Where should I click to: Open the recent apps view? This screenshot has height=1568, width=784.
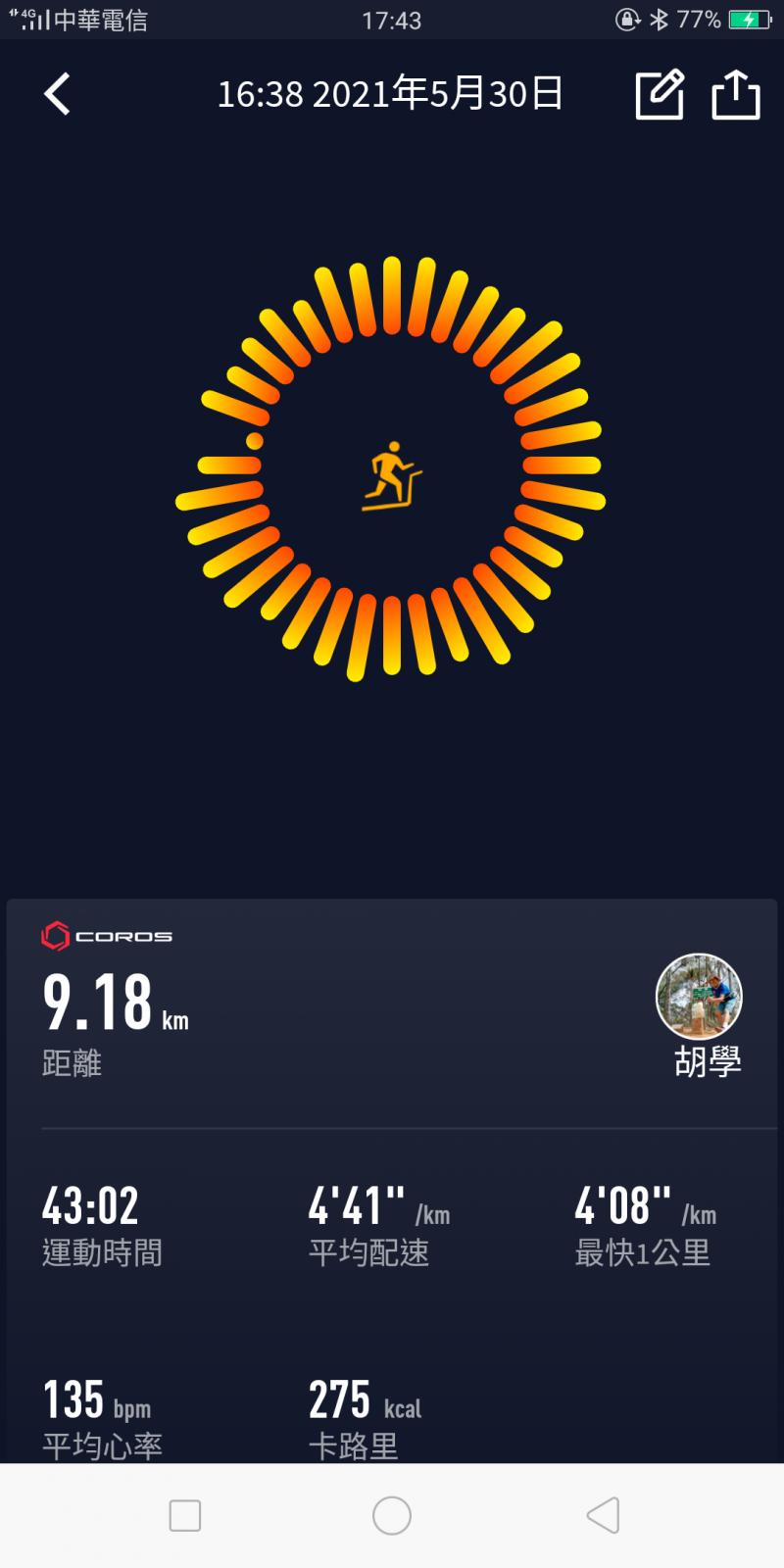pos(185,1515)
